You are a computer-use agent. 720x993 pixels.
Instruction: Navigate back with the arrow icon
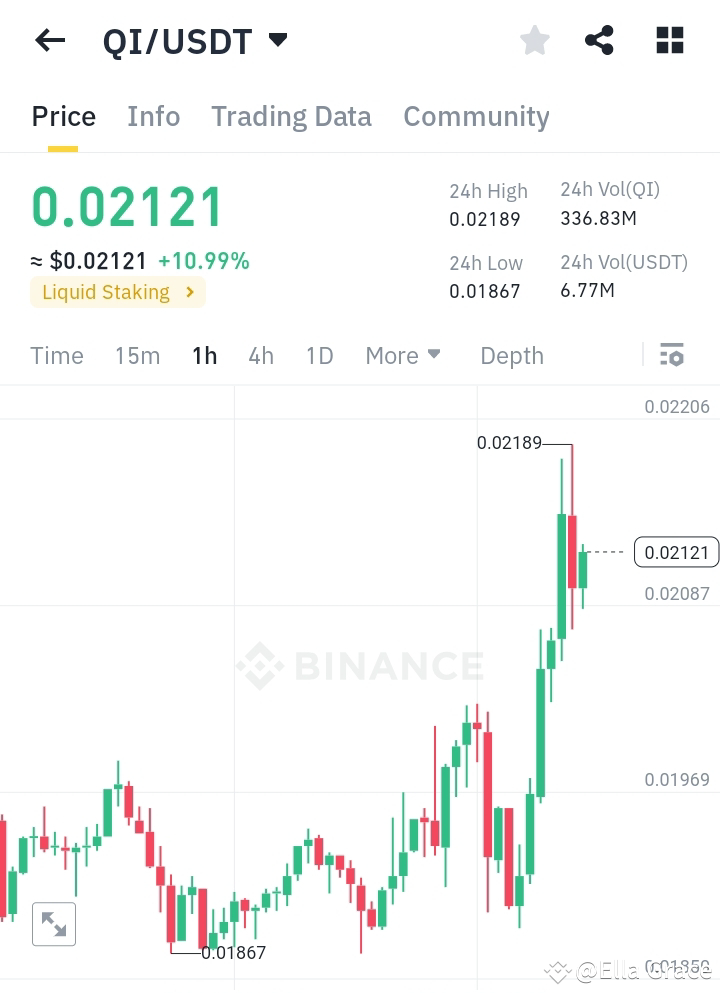coord(50,40)
